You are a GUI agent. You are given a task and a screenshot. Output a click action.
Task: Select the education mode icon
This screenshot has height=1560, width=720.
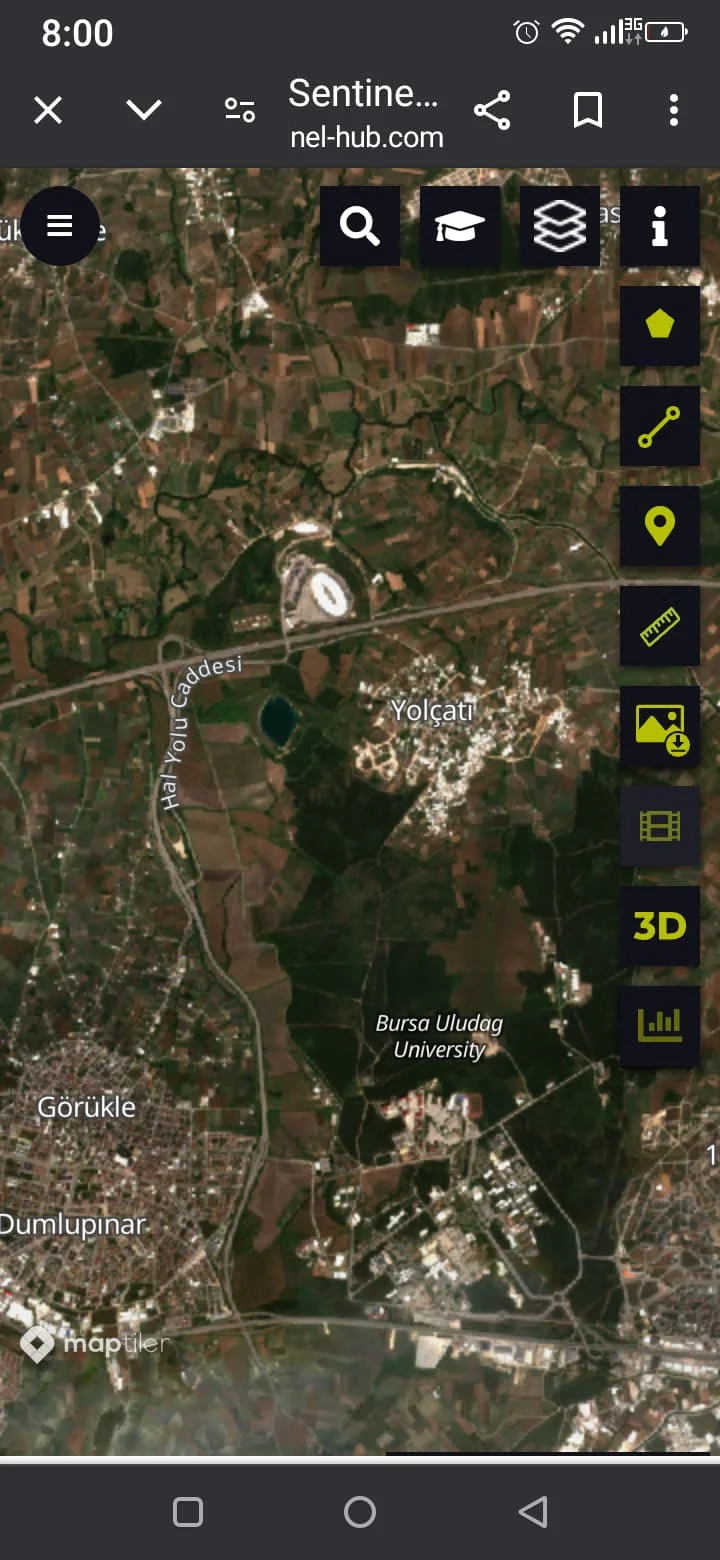[x=459, y=226]
